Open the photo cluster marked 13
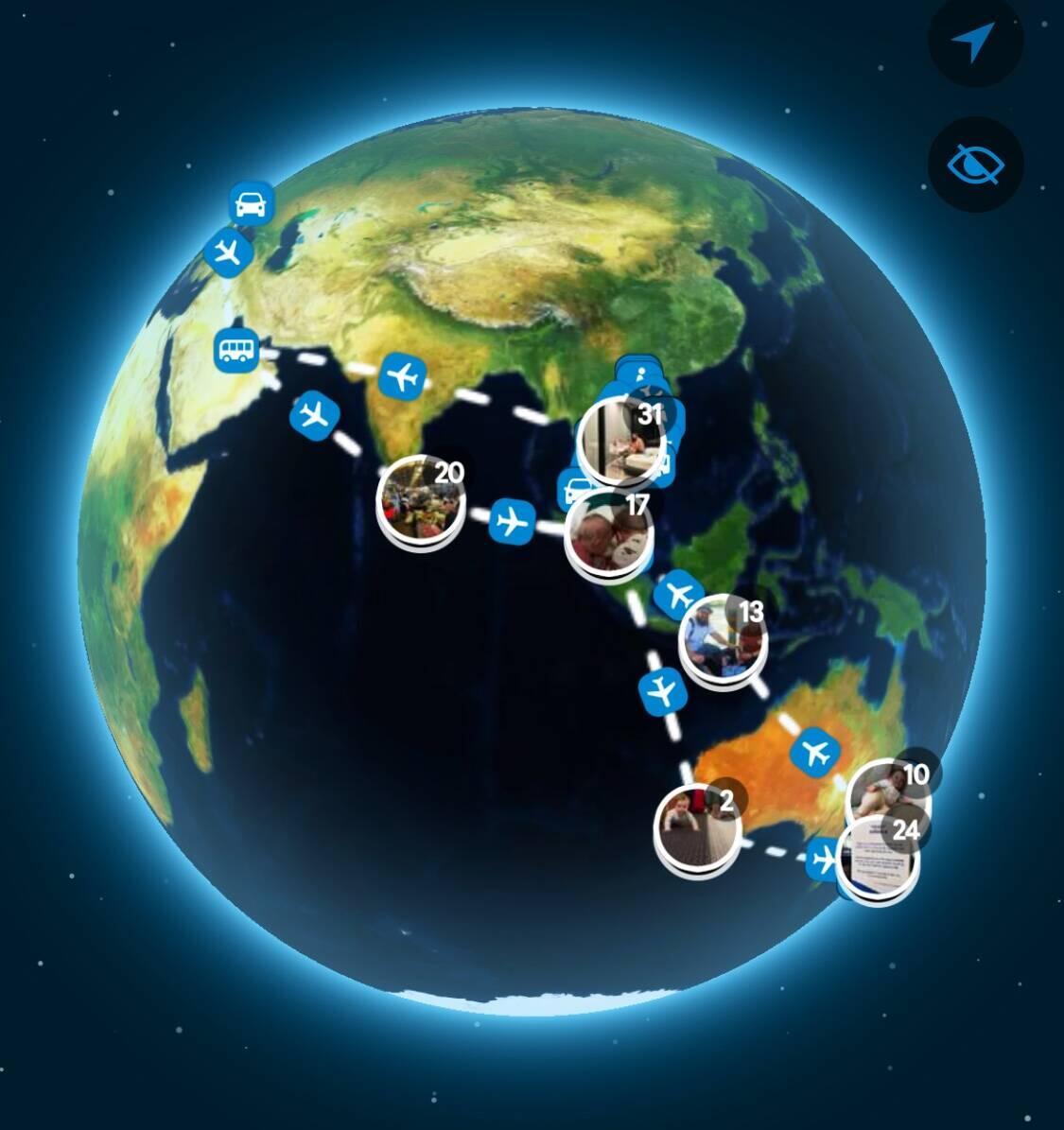Screen dimensions: 1064x1130 (x=724, y=642)
